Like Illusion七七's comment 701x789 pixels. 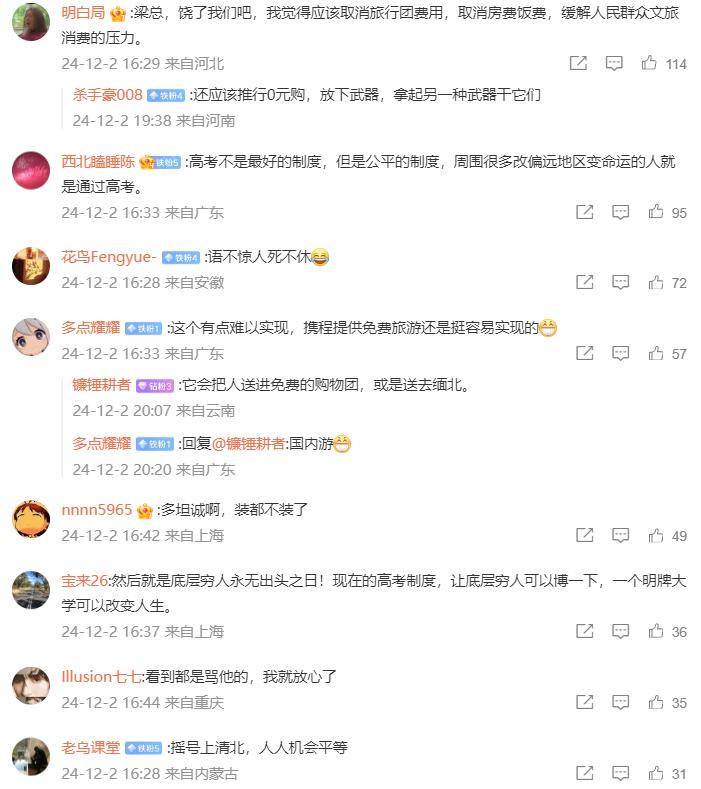(x=656, y=702)
